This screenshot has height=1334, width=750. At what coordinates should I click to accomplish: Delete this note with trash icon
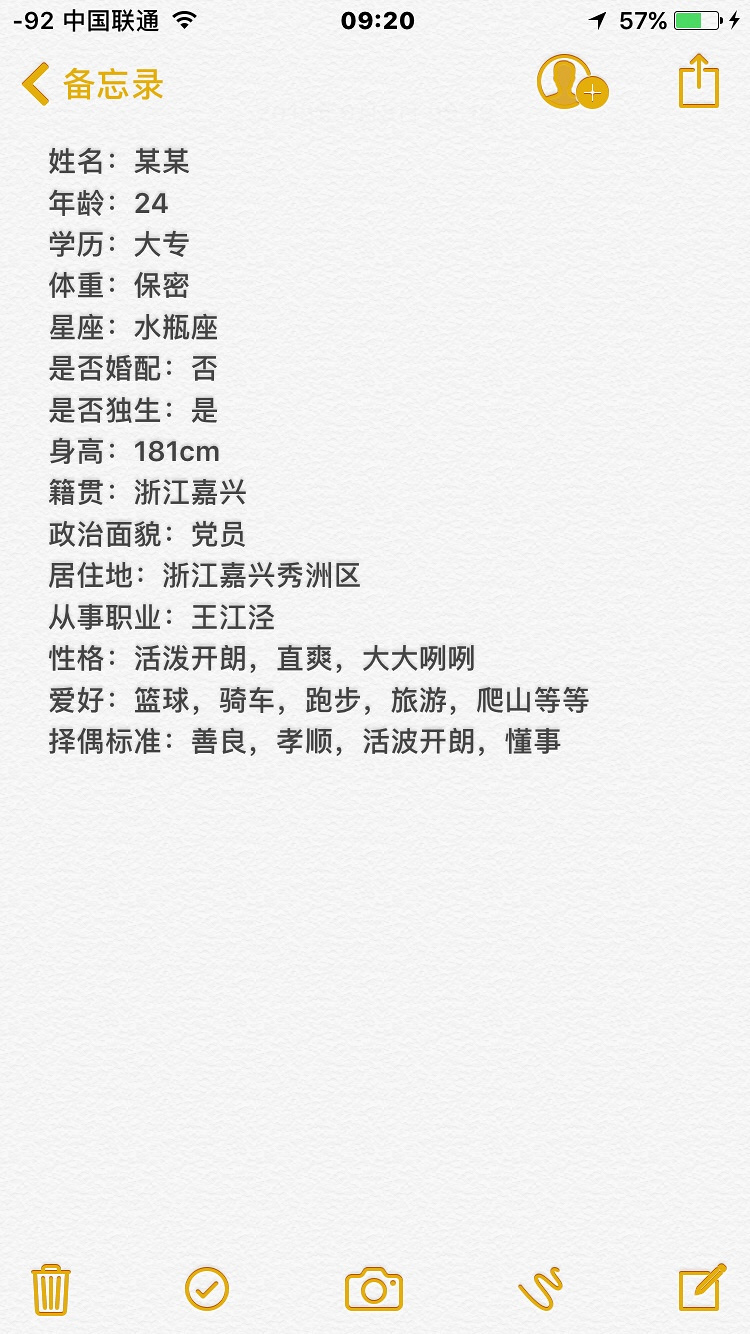point(51,1288)
